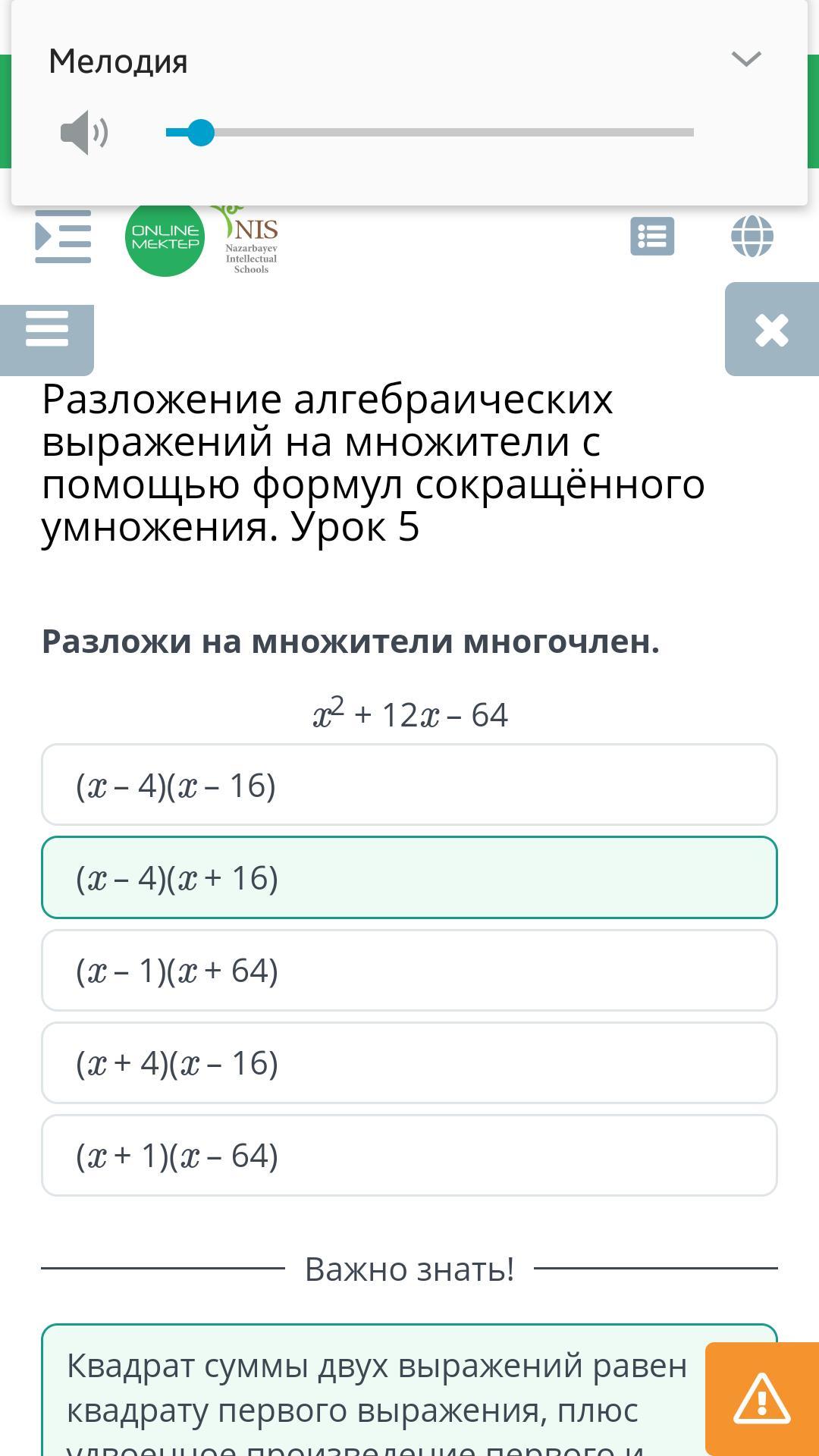This screenshot has height=1456, width=819.
Task: Select answer (x – 4)(x + 16)
Action: pyautogui.click(x=409, y=877)
